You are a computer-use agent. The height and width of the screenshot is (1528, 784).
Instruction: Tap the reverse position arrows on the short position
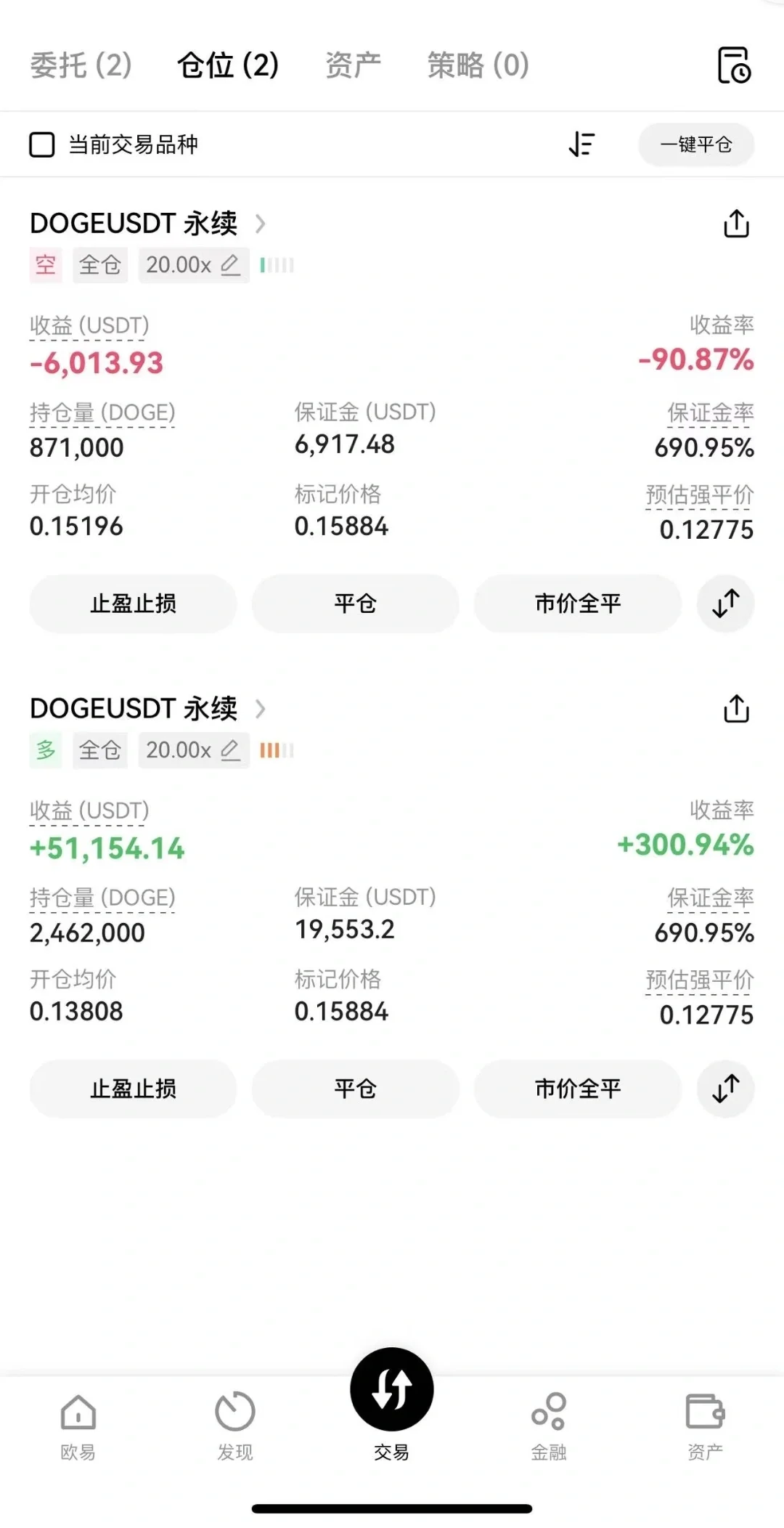coord(724,604)
